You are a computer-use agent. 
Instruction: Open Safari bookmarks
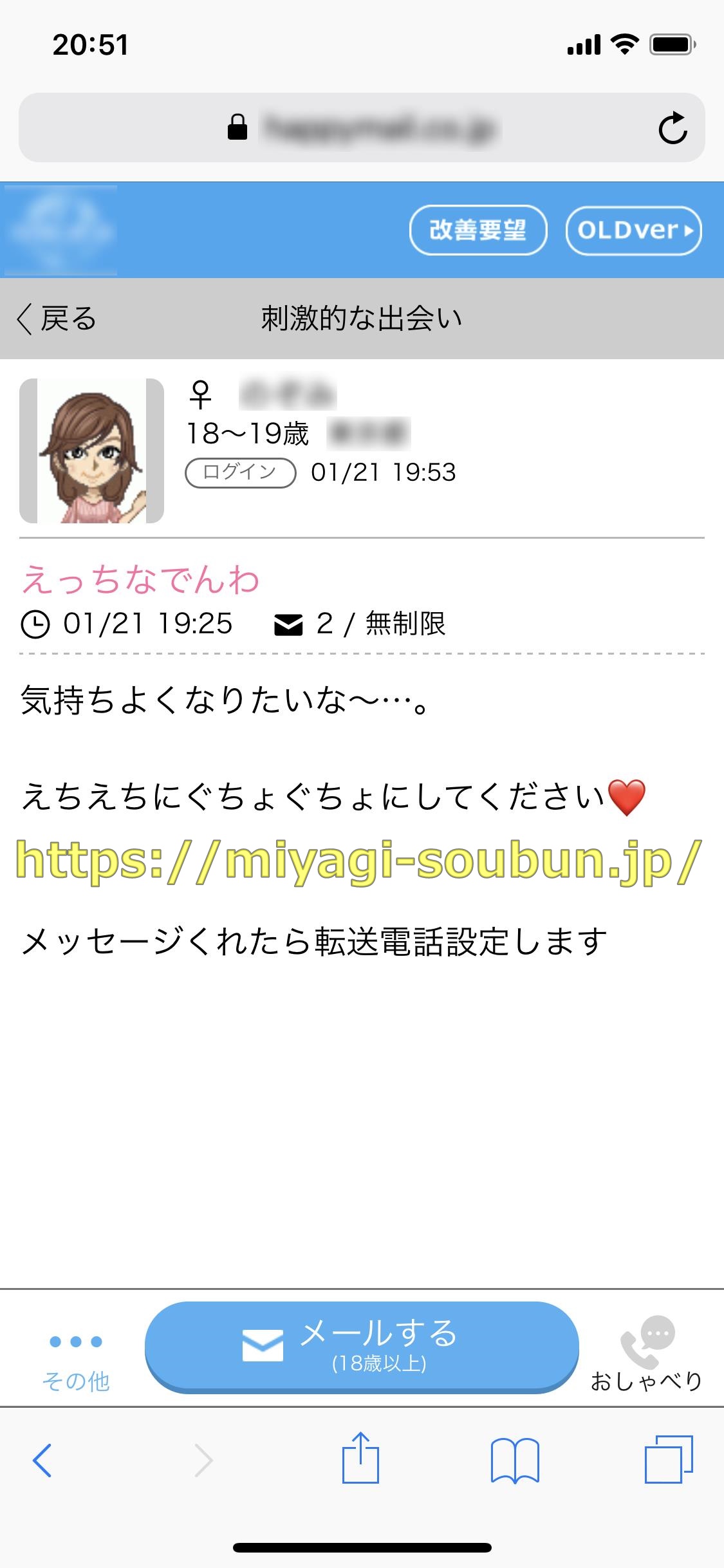pos(514,1460)
